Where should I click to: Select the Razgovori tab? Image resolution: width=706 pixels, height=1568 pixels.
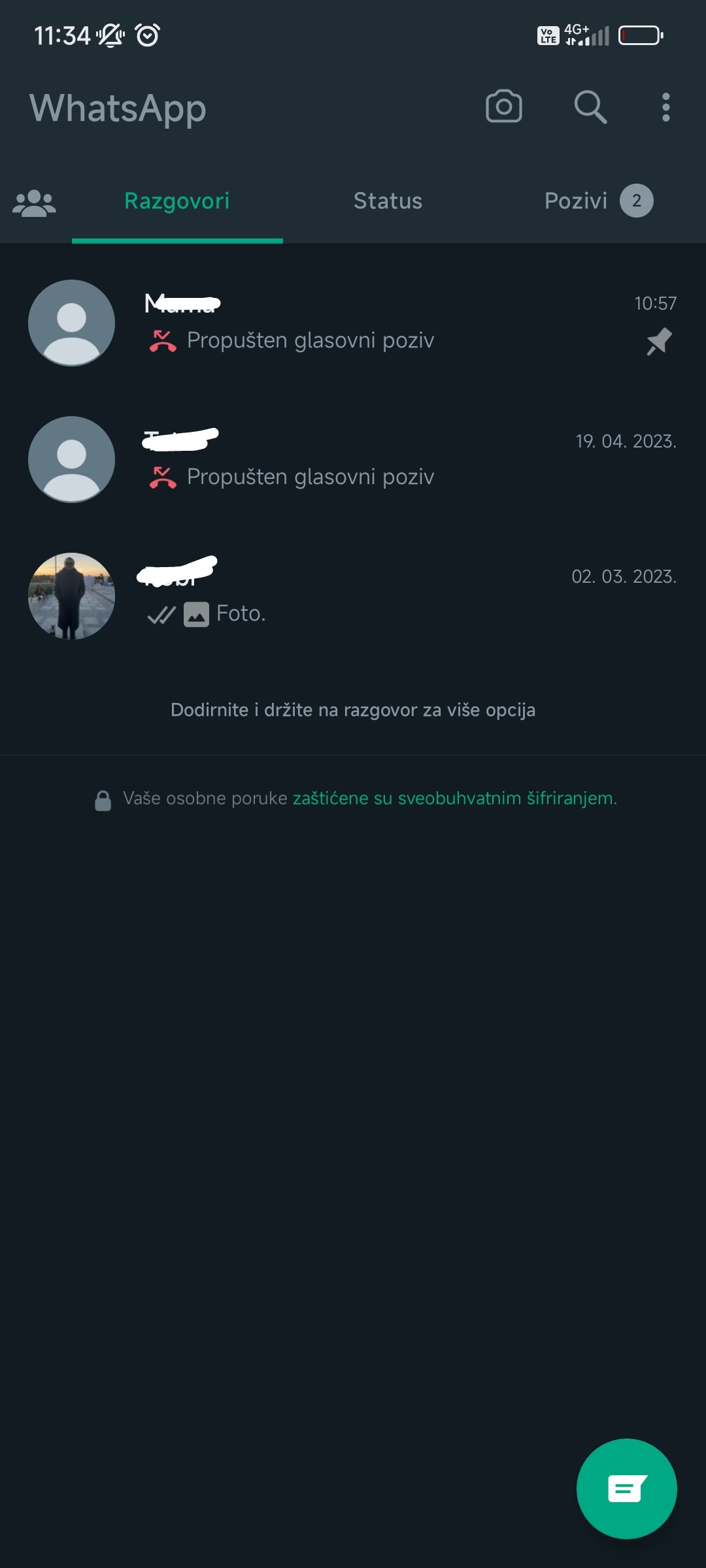177,201
